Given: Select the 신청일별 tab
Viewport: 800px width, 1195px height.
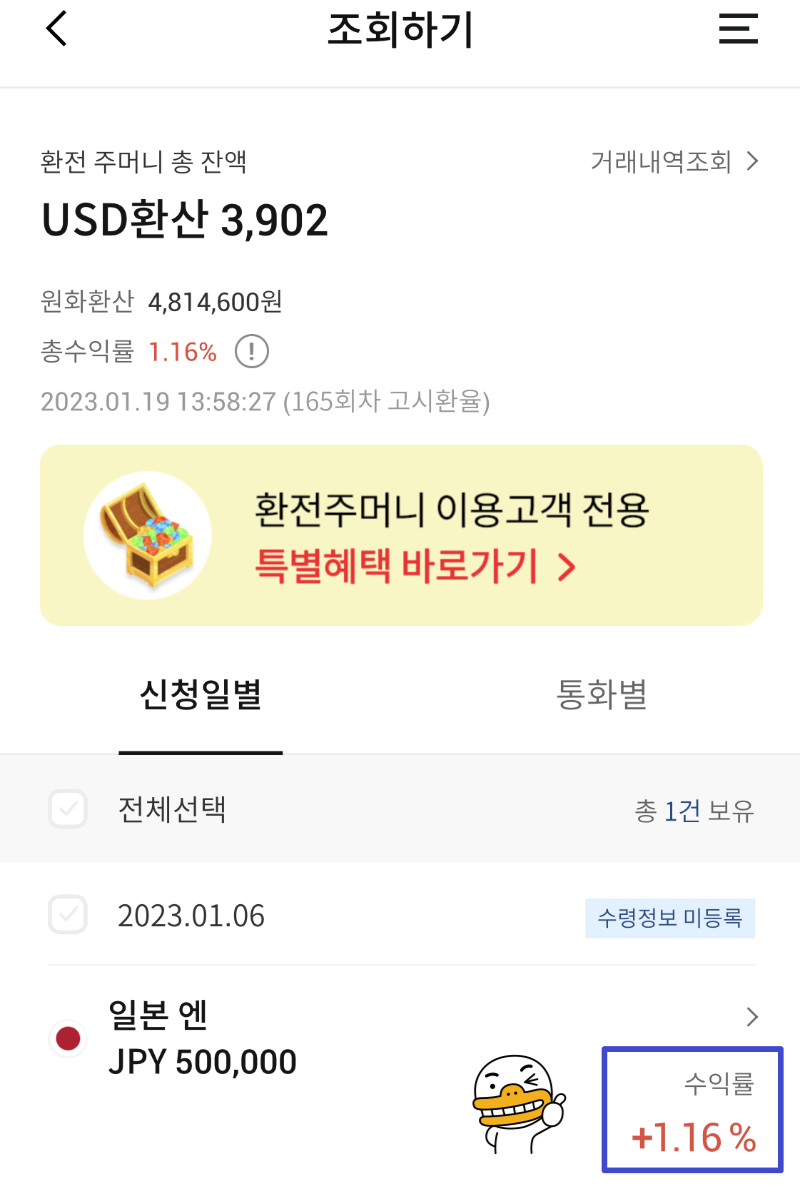Looking at the screenshot, I should click(200, 695).
